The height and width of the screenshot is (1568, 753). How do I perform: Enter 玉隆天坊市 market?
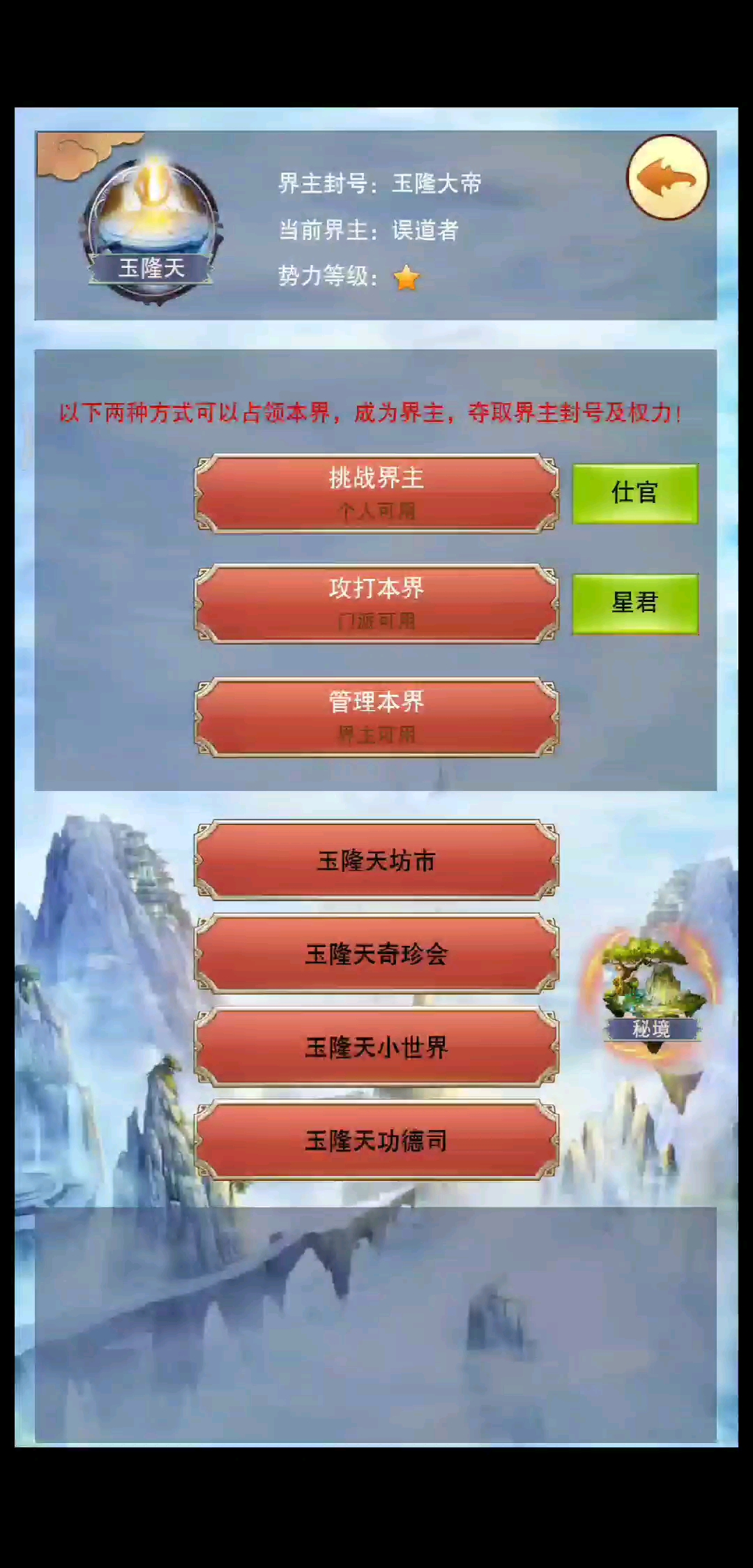[x=376, y=861]
